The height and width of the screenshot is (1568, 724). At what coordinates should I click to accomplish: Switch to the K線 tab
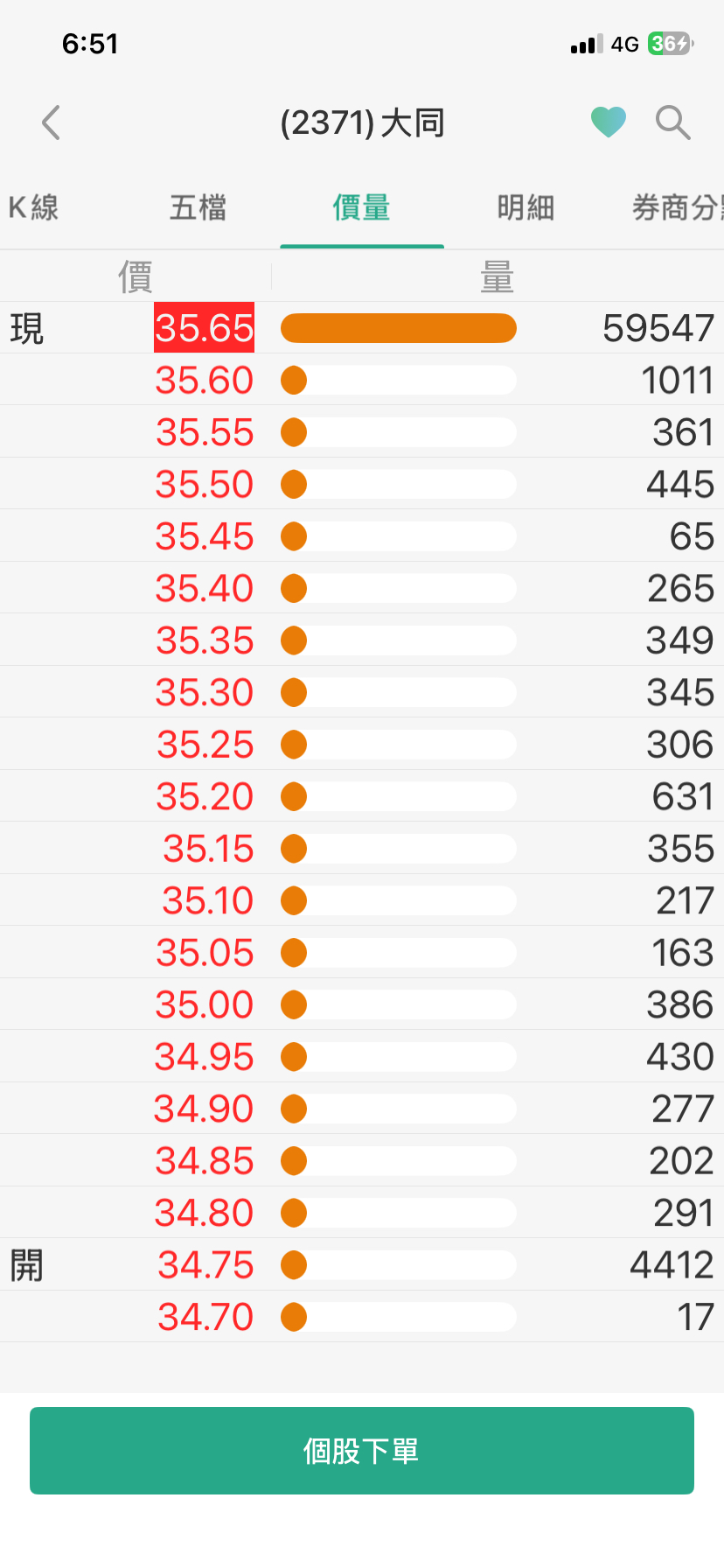35,207
